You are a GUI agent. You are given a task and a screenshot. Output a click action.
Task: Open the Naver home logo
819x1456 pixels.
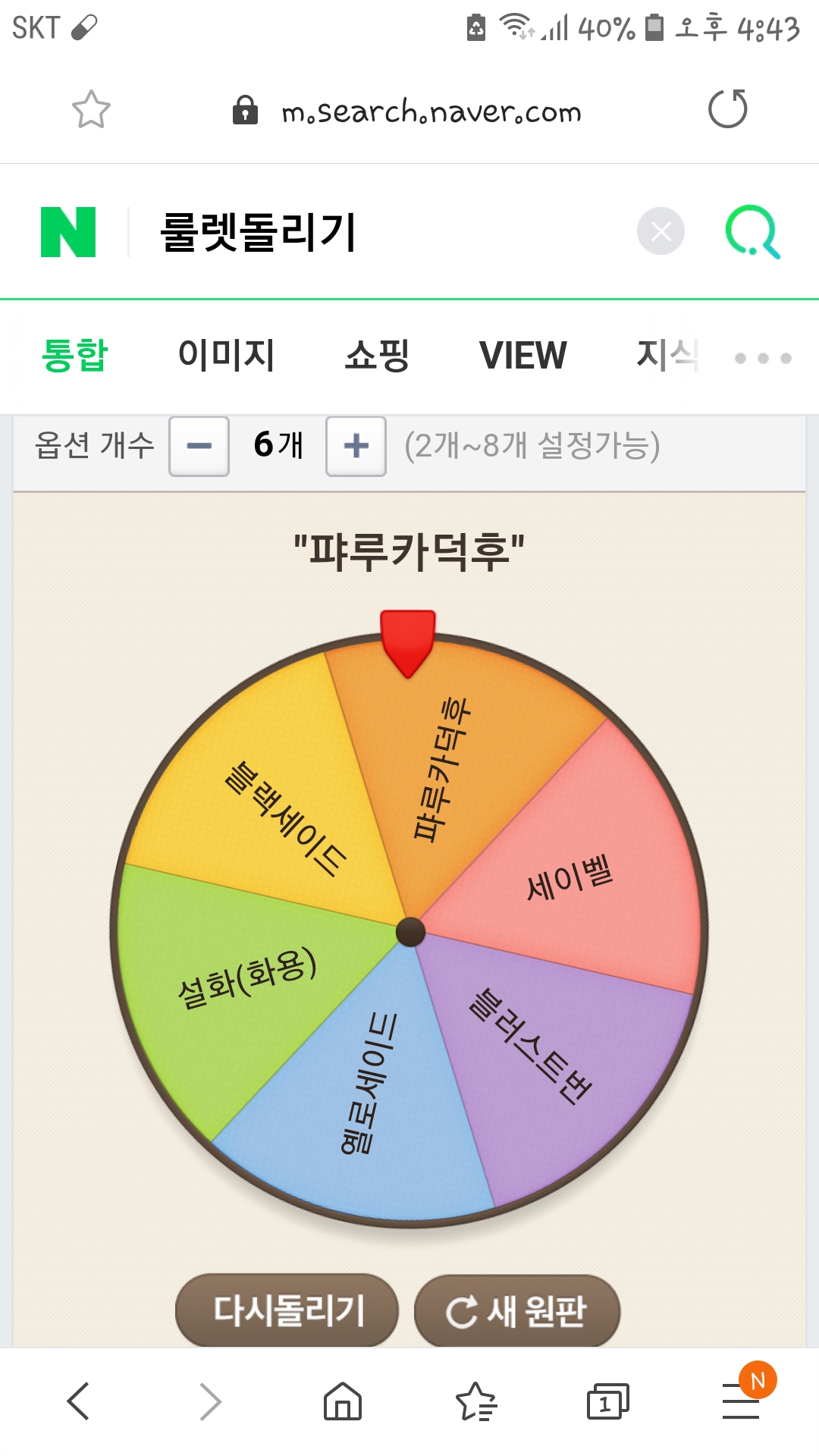68,232
